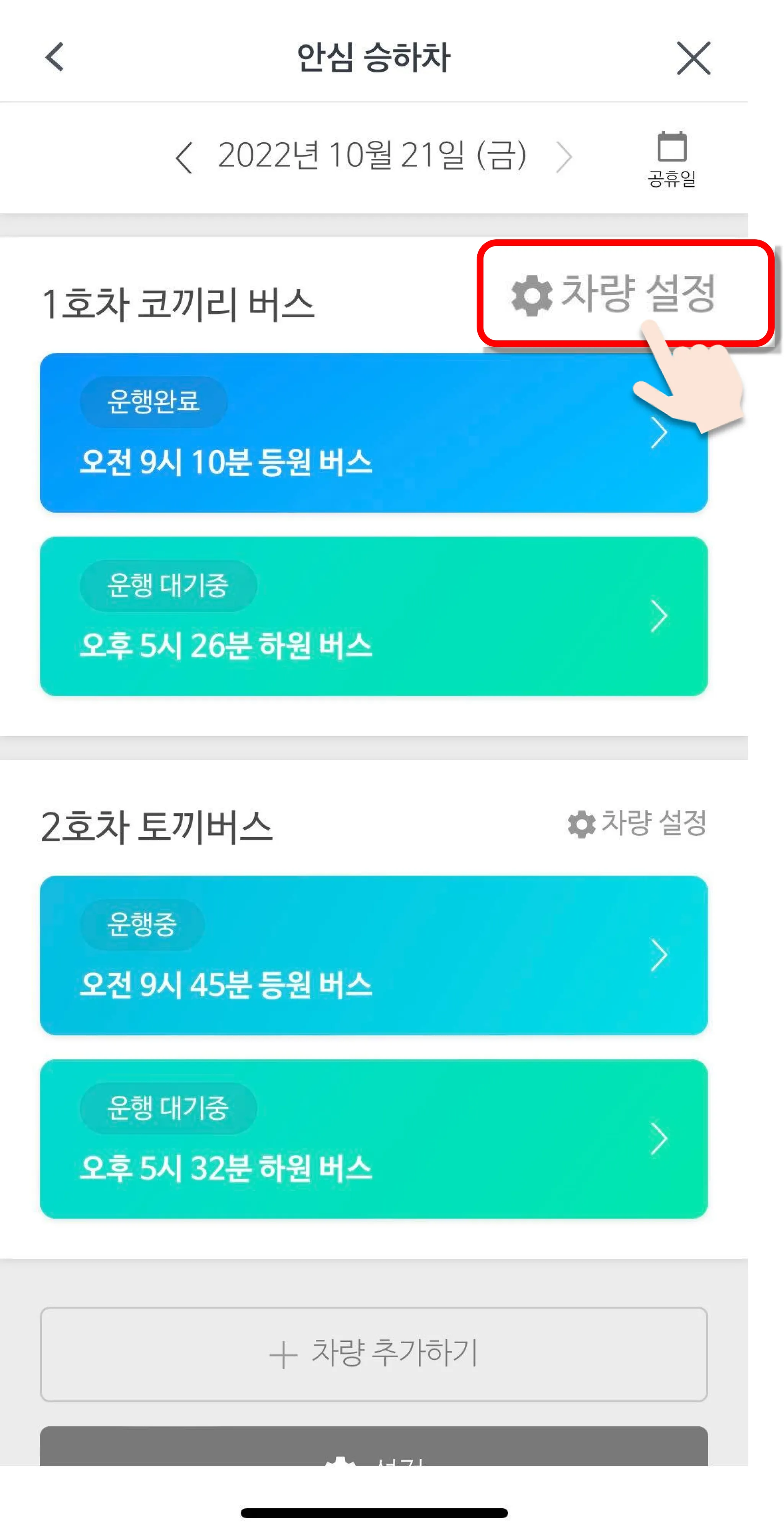This screenshot has height=1534, width=784.
Task: Go back from 안심 승하차 screen
Action: click(x=55, y=57)
